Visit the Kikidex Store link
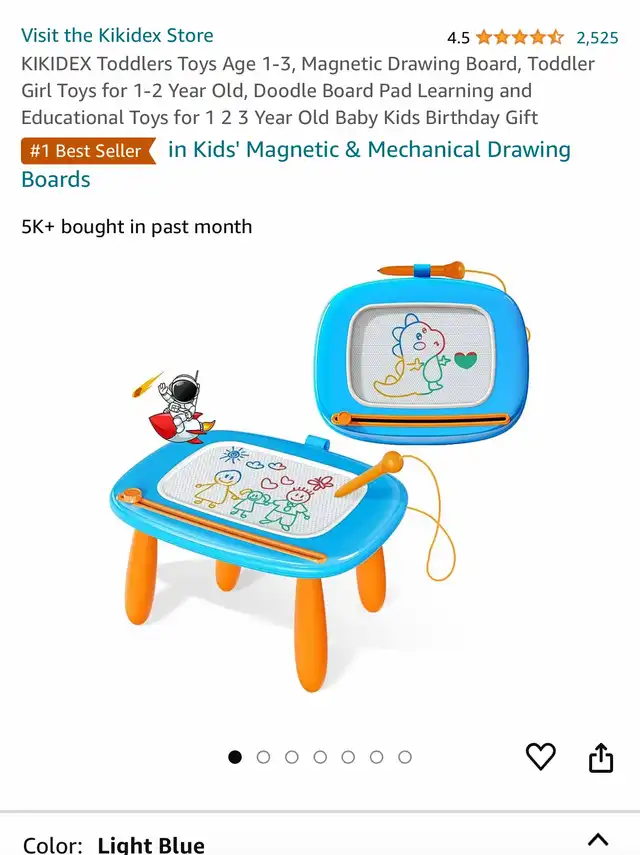The width and height of the screenshot is (640, 855). coord(117,36)
